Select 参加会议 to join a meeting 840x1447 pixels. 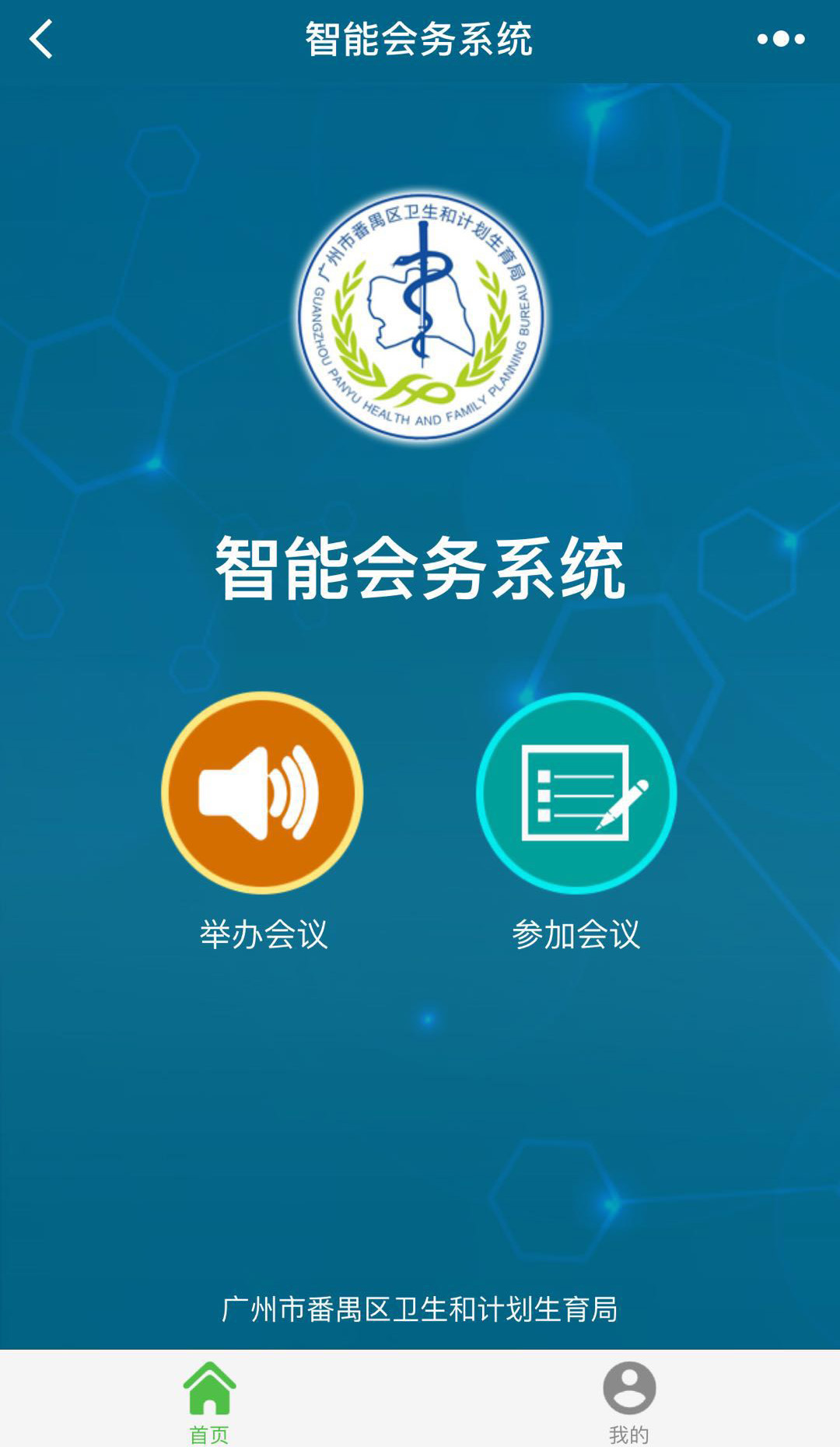[576, 793]
